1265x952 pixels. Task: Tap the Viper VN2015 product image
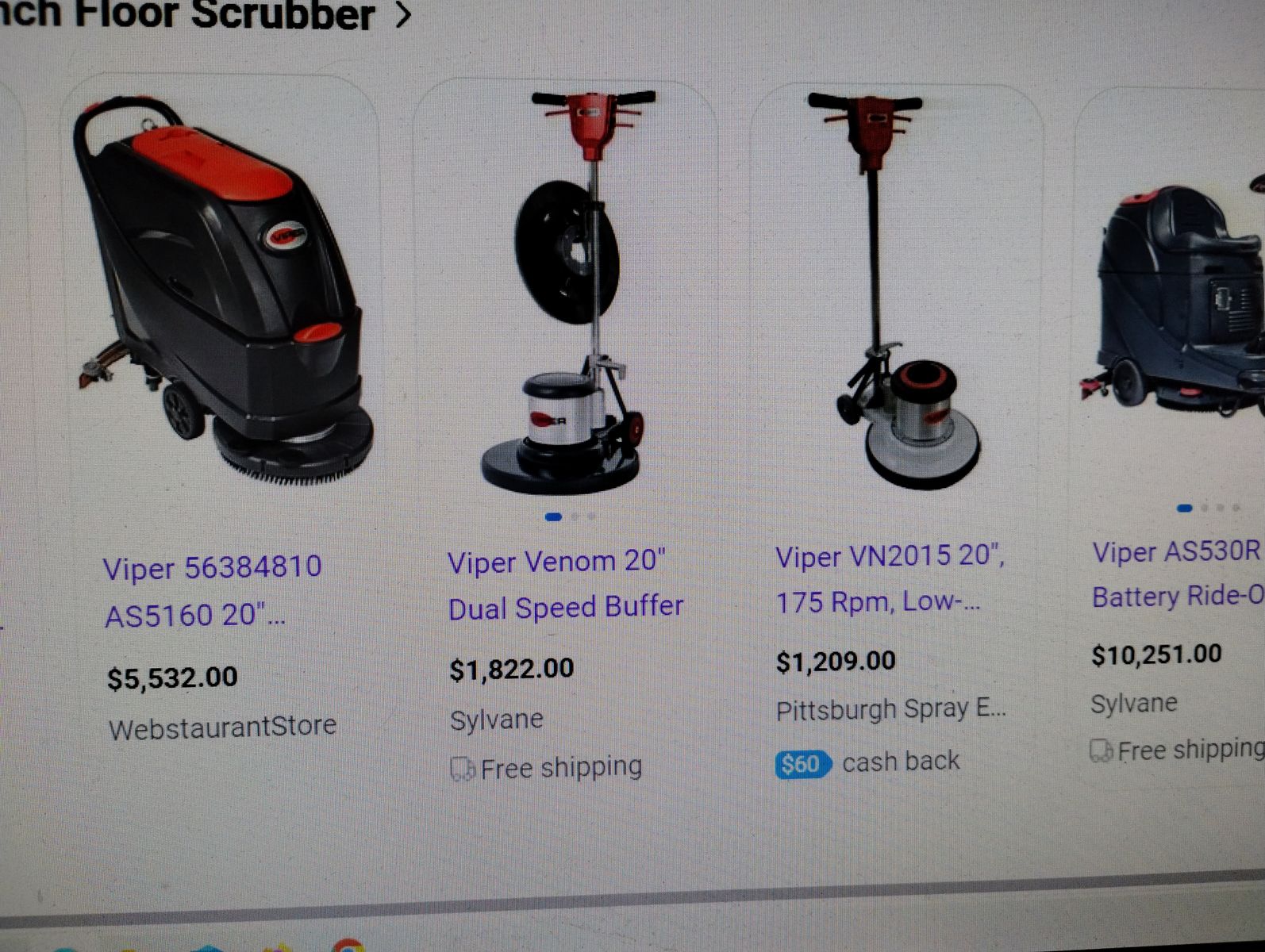pyautogui.click(x=893, y=294)
